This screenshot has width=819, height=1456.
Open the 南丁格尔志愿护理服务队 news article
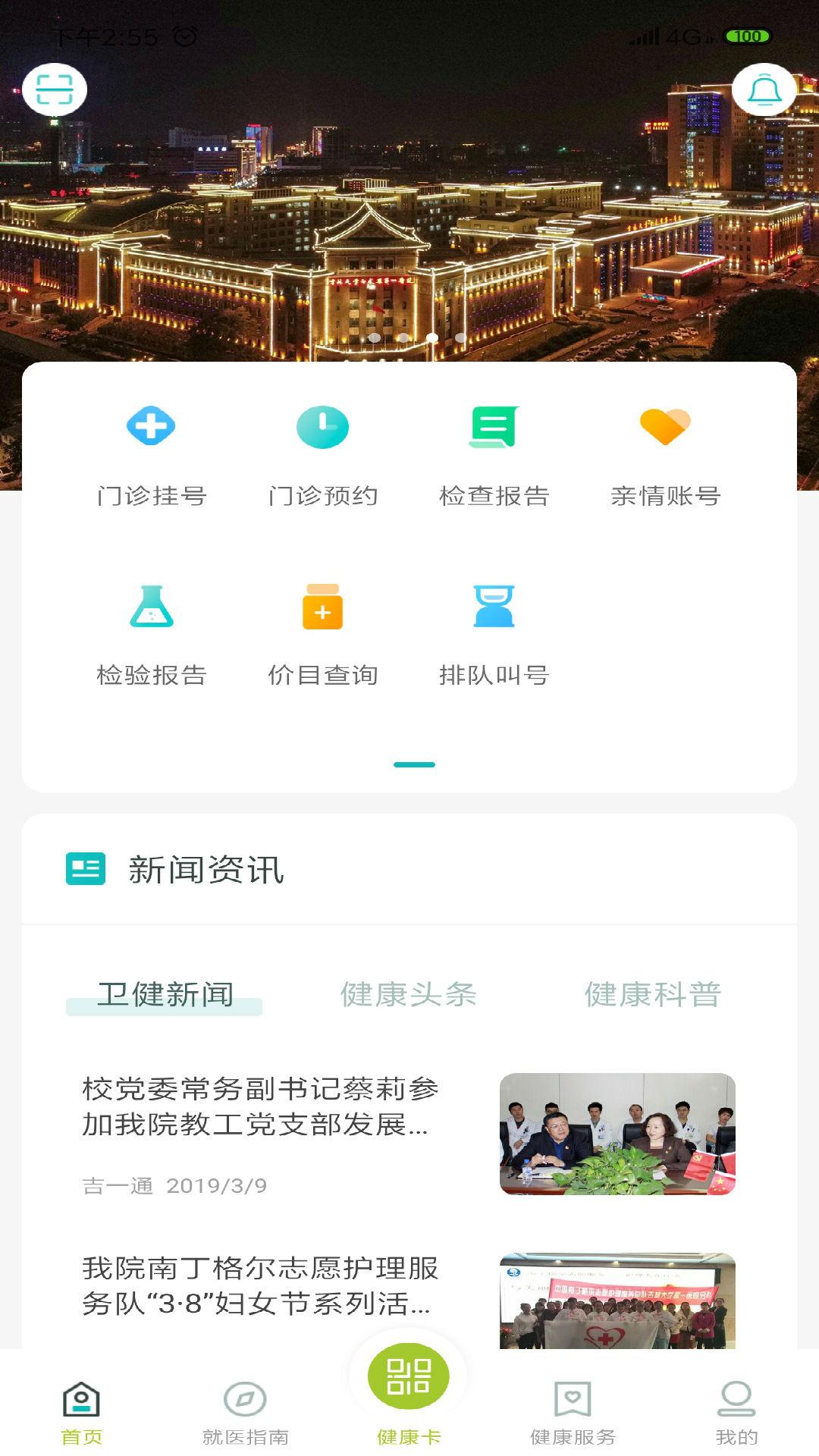[259, 1286]
